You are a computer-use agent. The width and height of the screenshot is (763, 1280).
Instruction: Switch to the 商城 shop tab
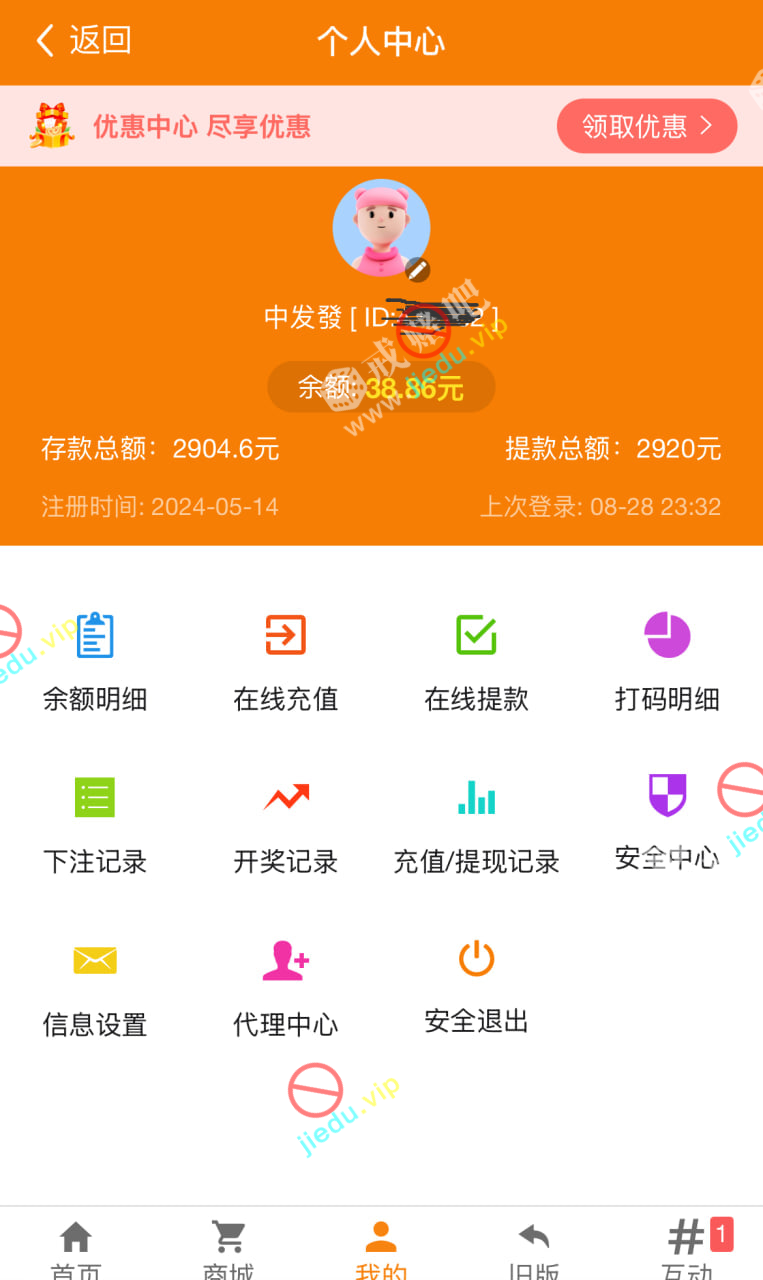tap(228, 1250)
